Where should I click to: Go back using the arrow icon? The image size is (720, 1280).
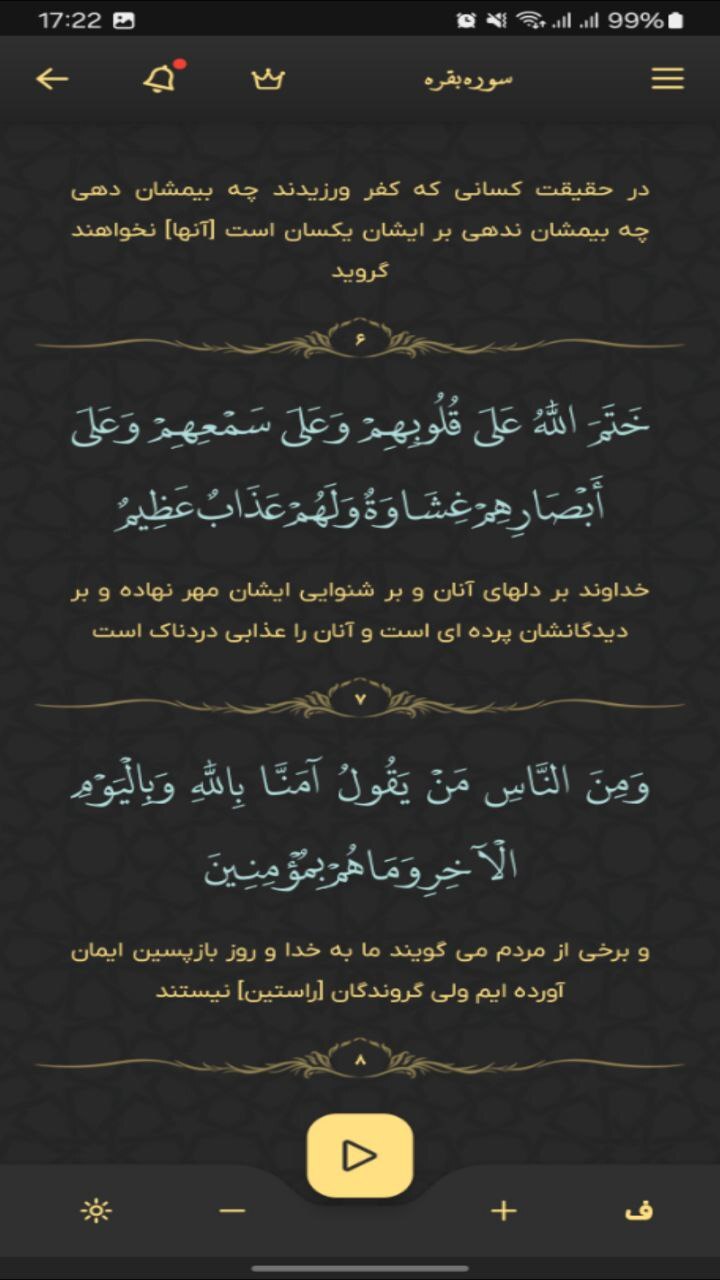point(52,79)
